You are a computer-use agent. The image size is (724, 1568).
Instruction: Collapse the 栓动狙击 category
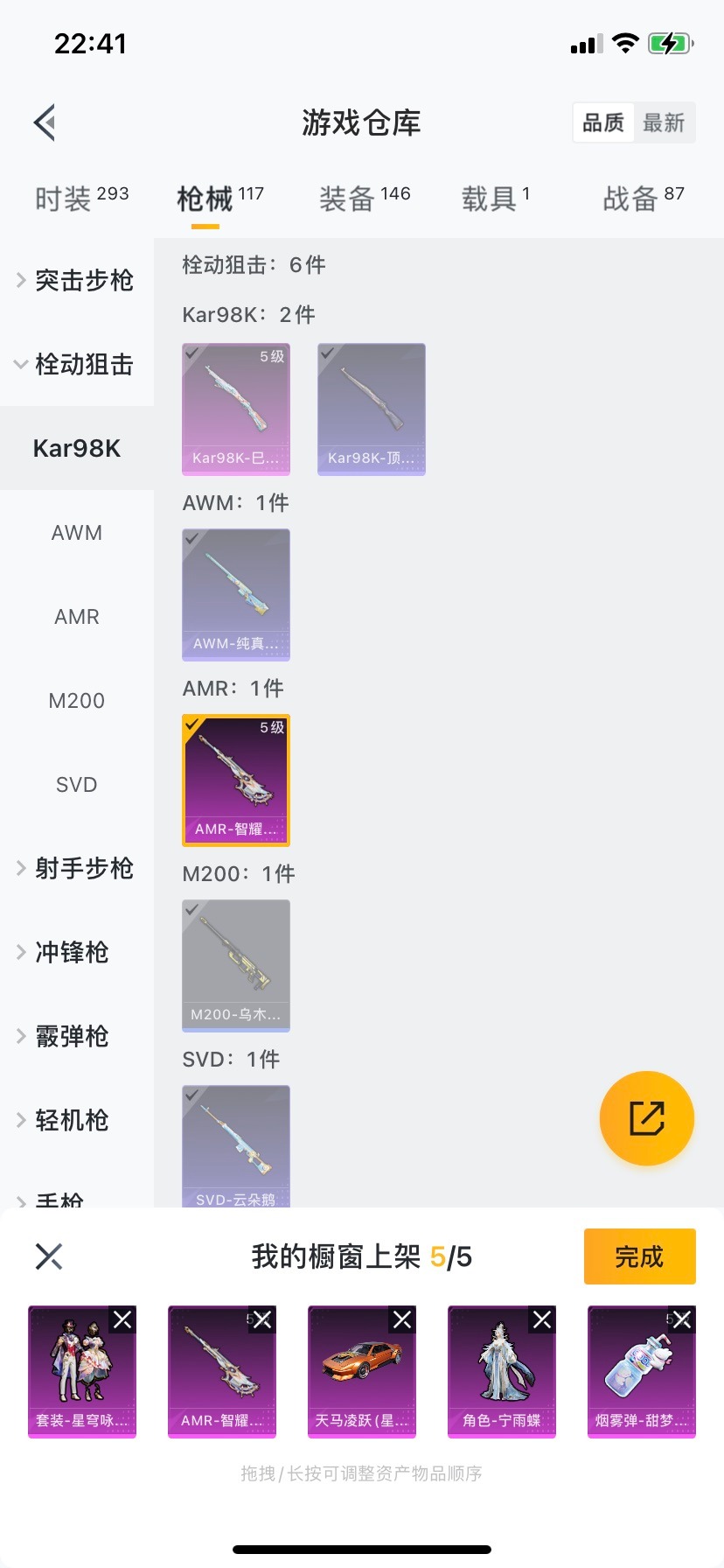click(x=77, y=365)
